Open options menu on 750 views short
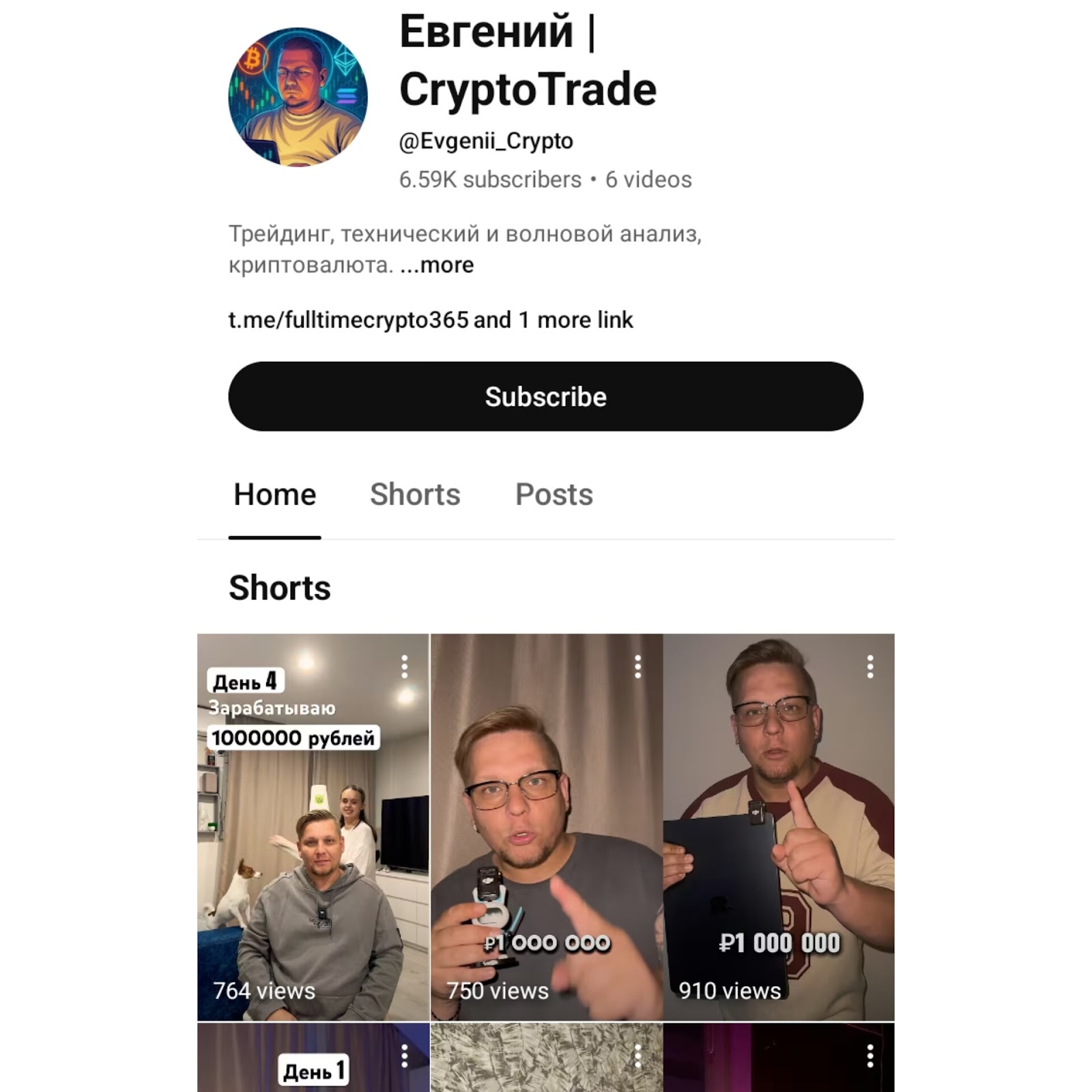The image size is (1092, 1092). 637,667
